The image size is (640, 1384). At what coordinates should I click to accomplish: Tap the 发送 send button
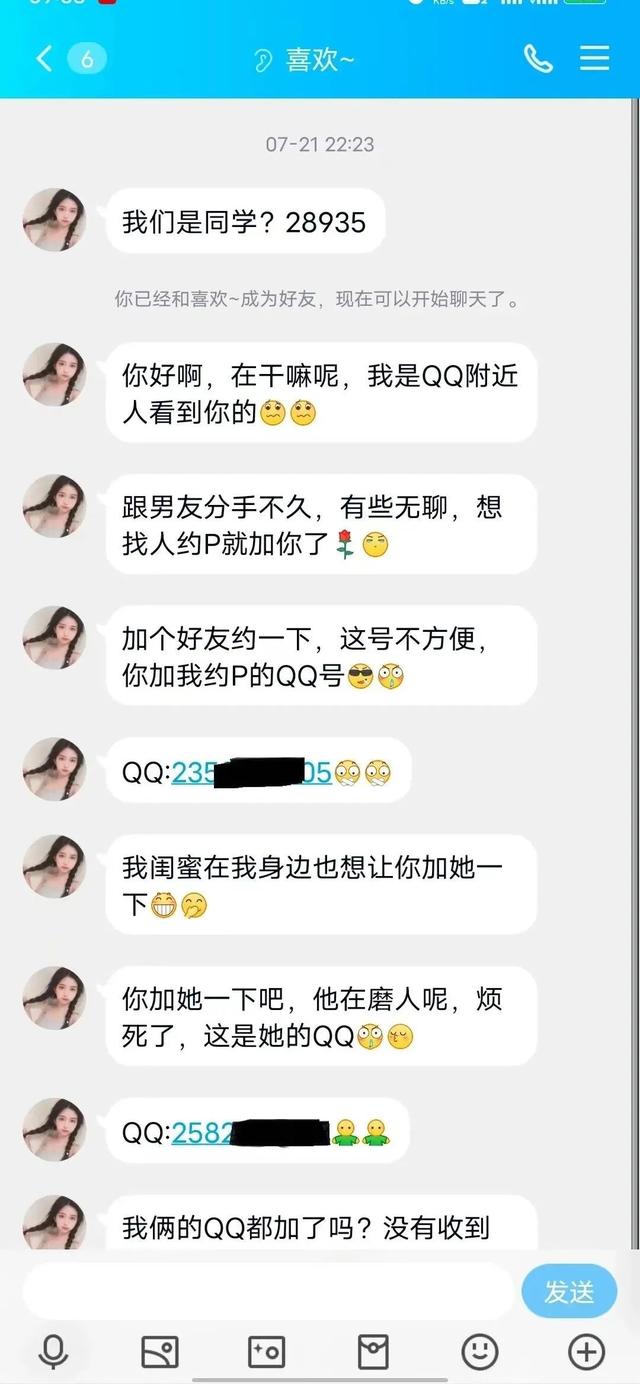coord(569,1291)
